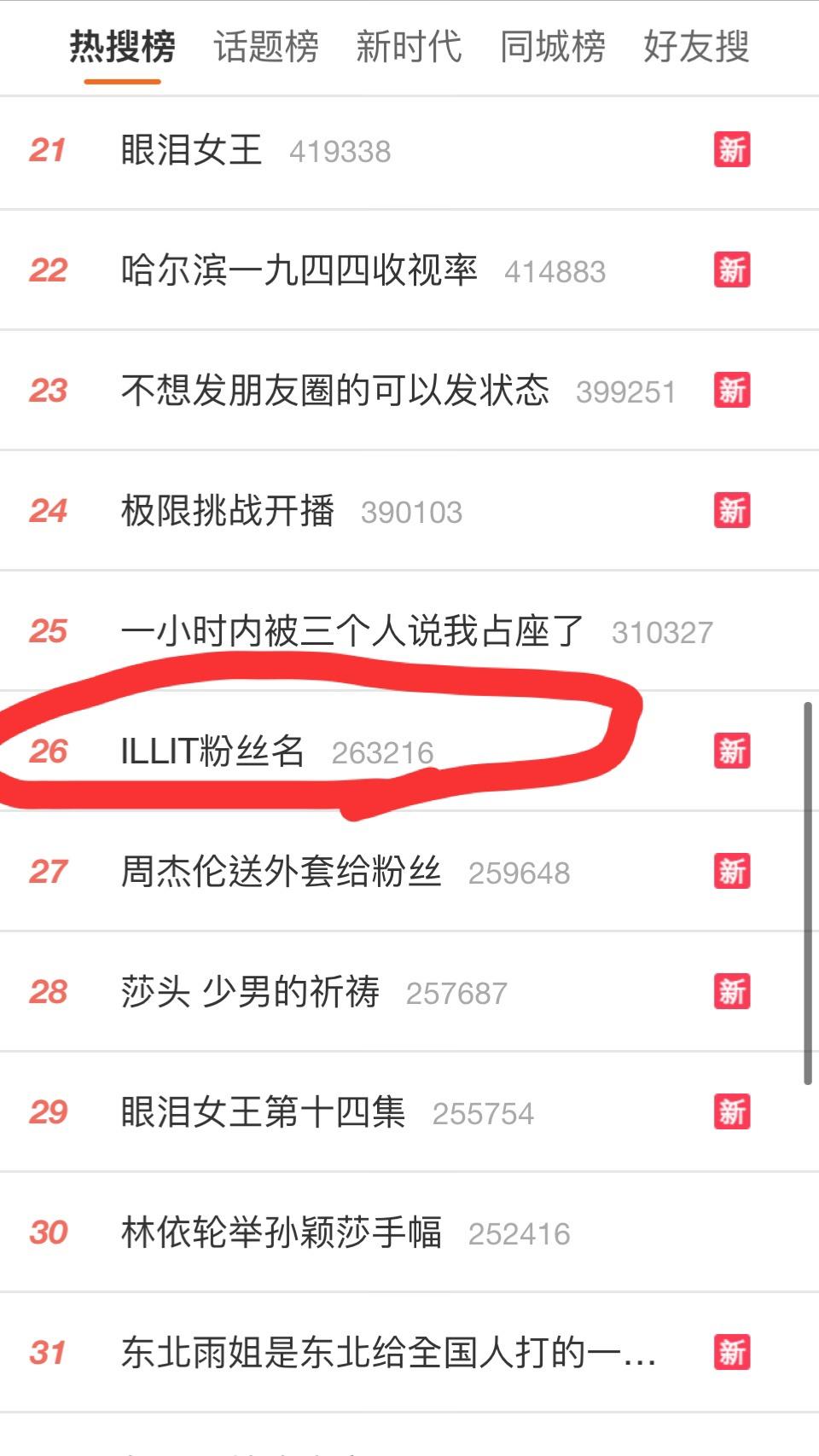Open the 新时代 tab

(x=409, y=47)
